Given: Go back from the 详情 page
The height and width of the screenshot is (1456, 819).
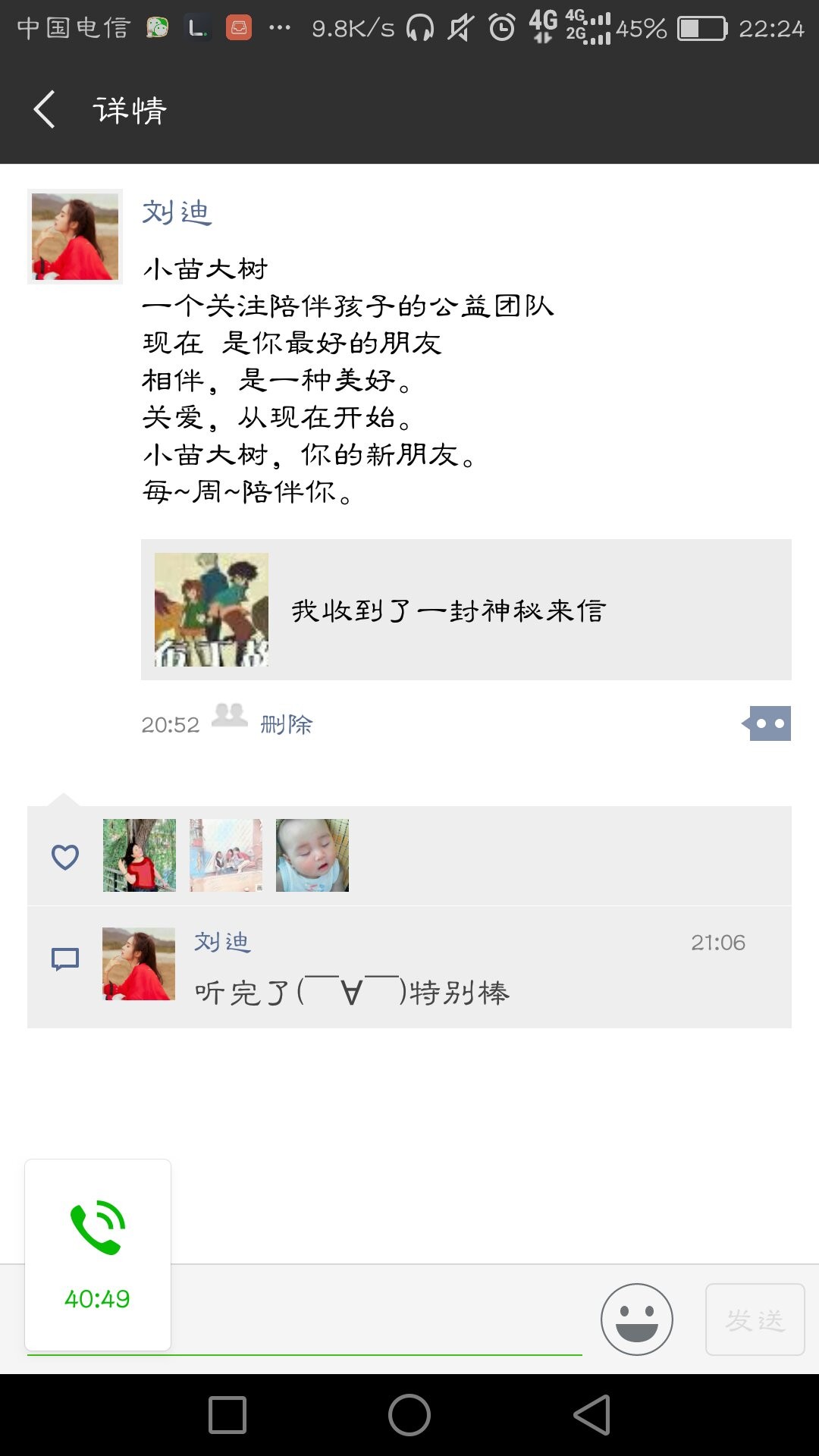Looking at the screenshot, I should [x=45, y=110].
